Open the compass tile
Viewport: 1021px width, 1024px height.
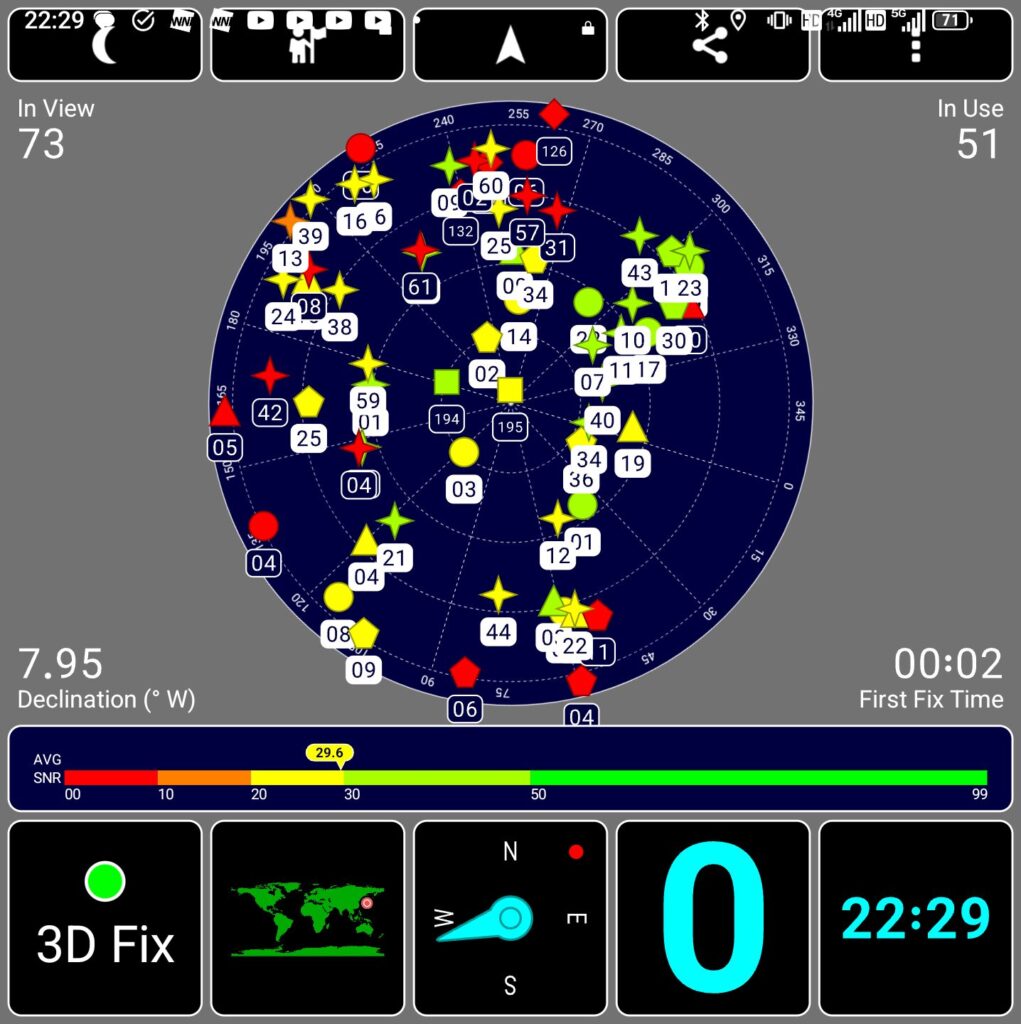click(x=510, y=918)
